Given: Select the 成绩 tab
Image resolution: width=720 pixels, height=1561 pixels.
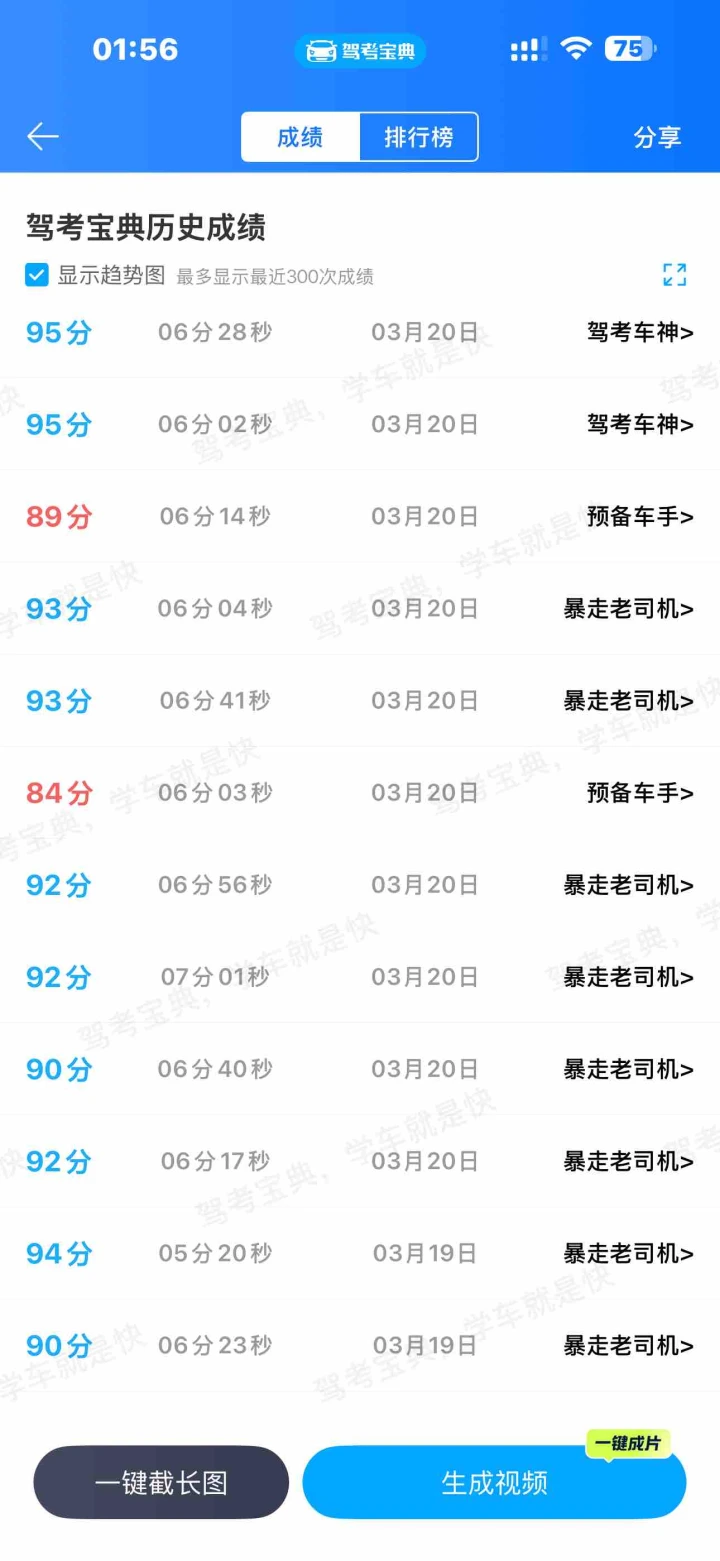Looking at the screenshot, I should pyautogui.click(x=300, y=137).
